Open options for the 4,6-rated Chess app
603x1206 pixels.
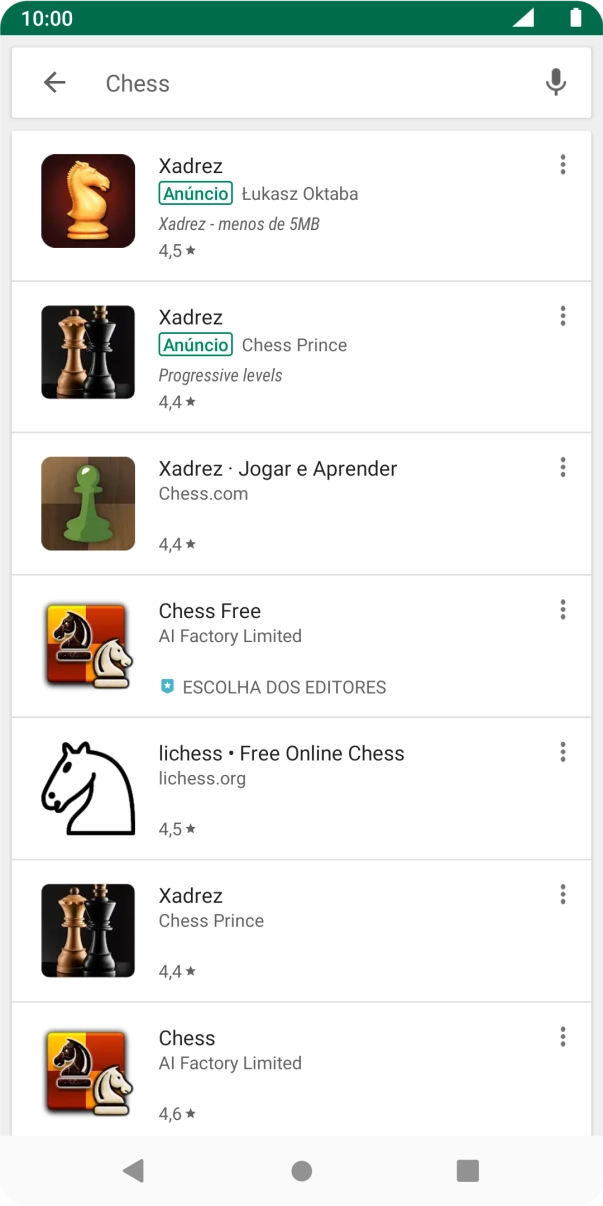(563, 1037)
